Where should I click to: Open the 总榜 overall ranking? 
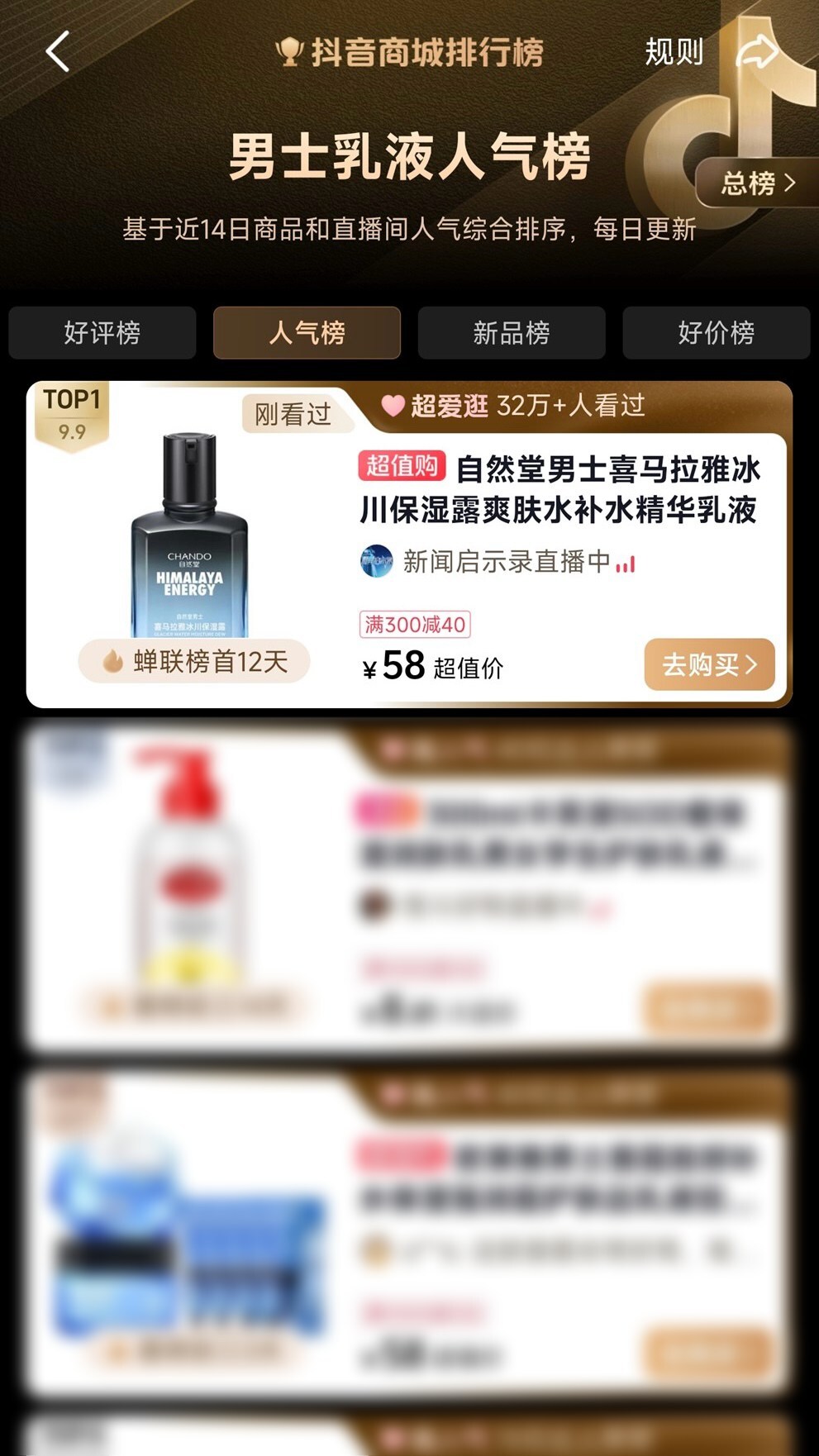coord(757,183)
